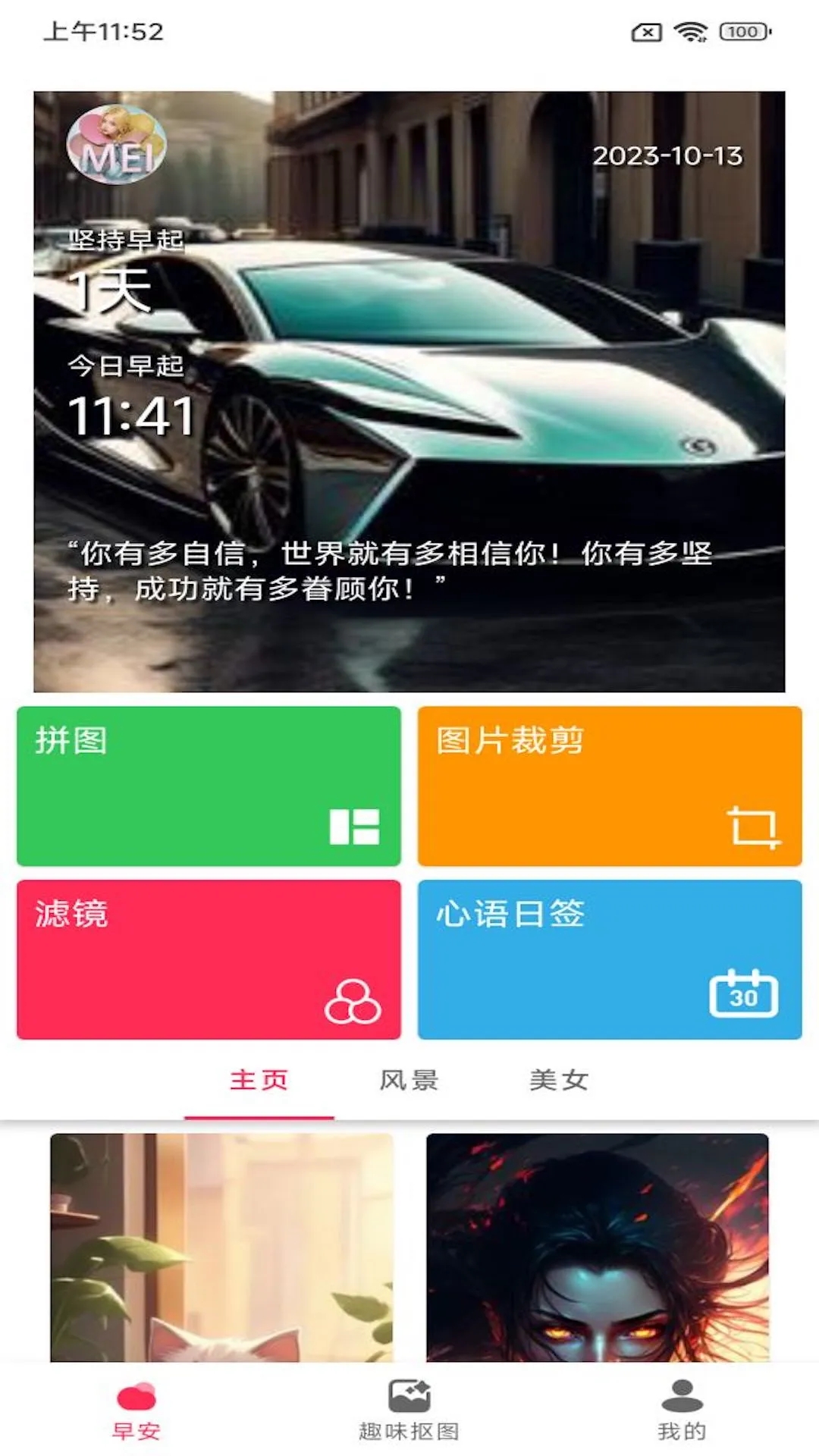Select the 主页 tab
This screenshot has height=1456, width=819.
click(x=259, y=1080)
